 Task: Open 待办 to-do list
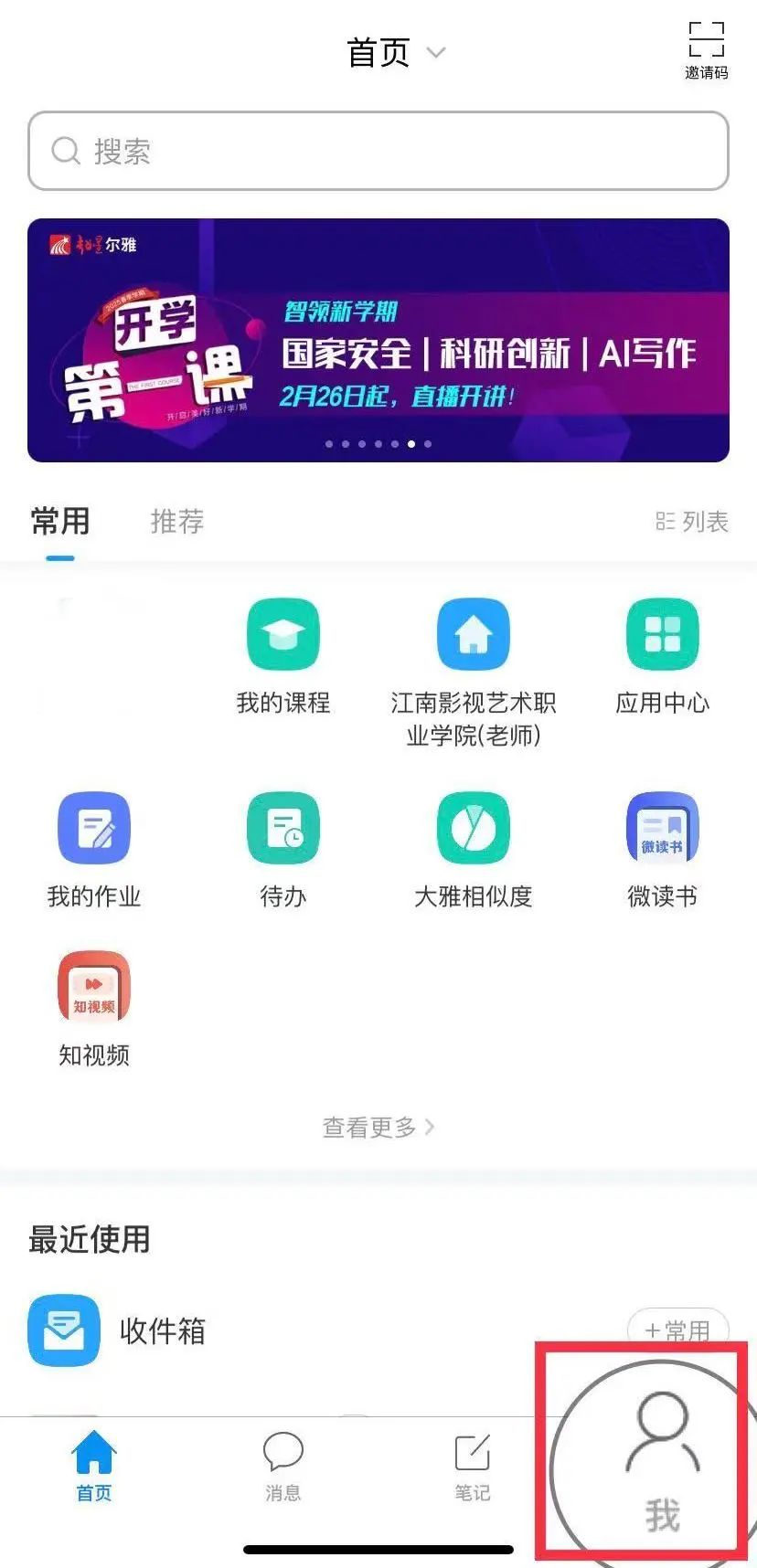click(283, 847)
